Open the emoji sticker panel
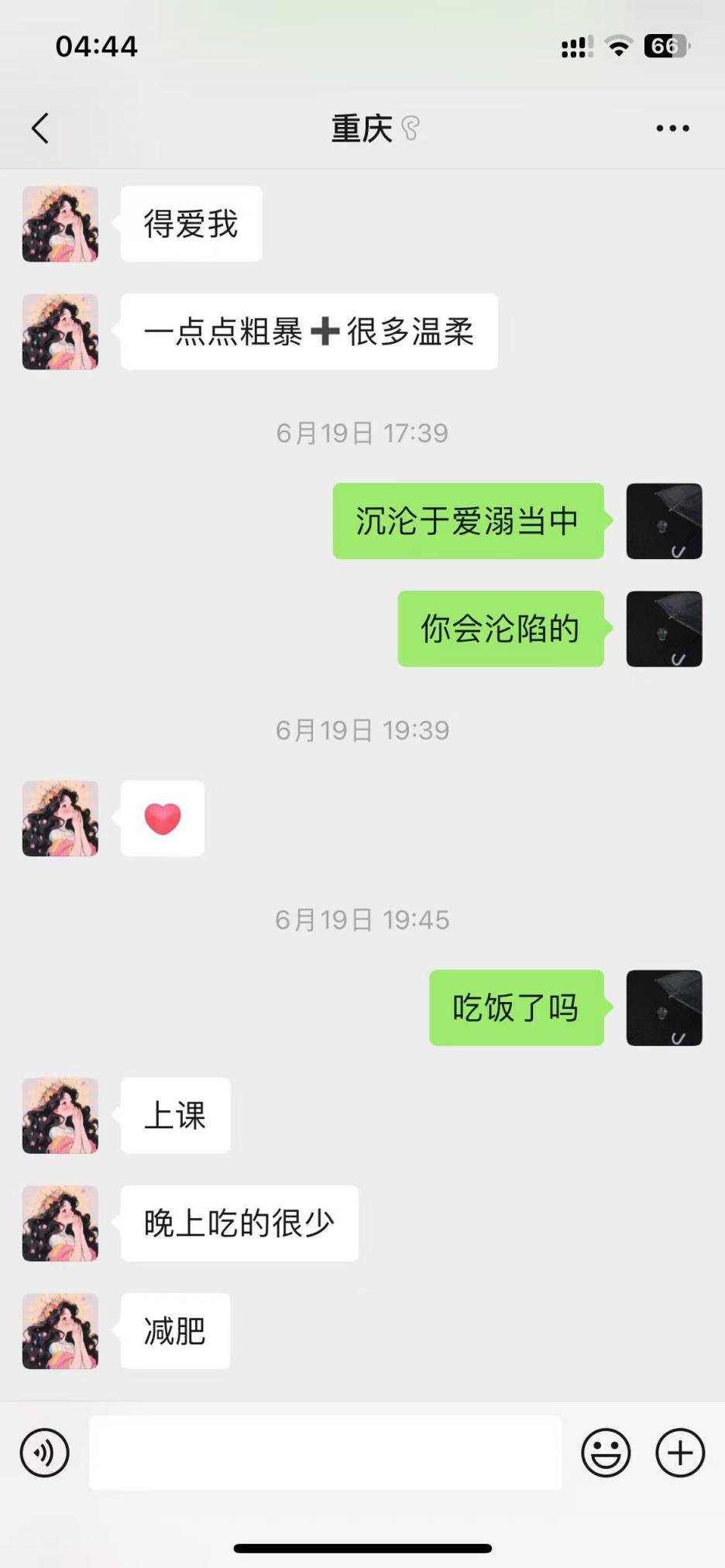Screen dimensions: 725x1568 pyautogui.click(x=606, y=1453)
